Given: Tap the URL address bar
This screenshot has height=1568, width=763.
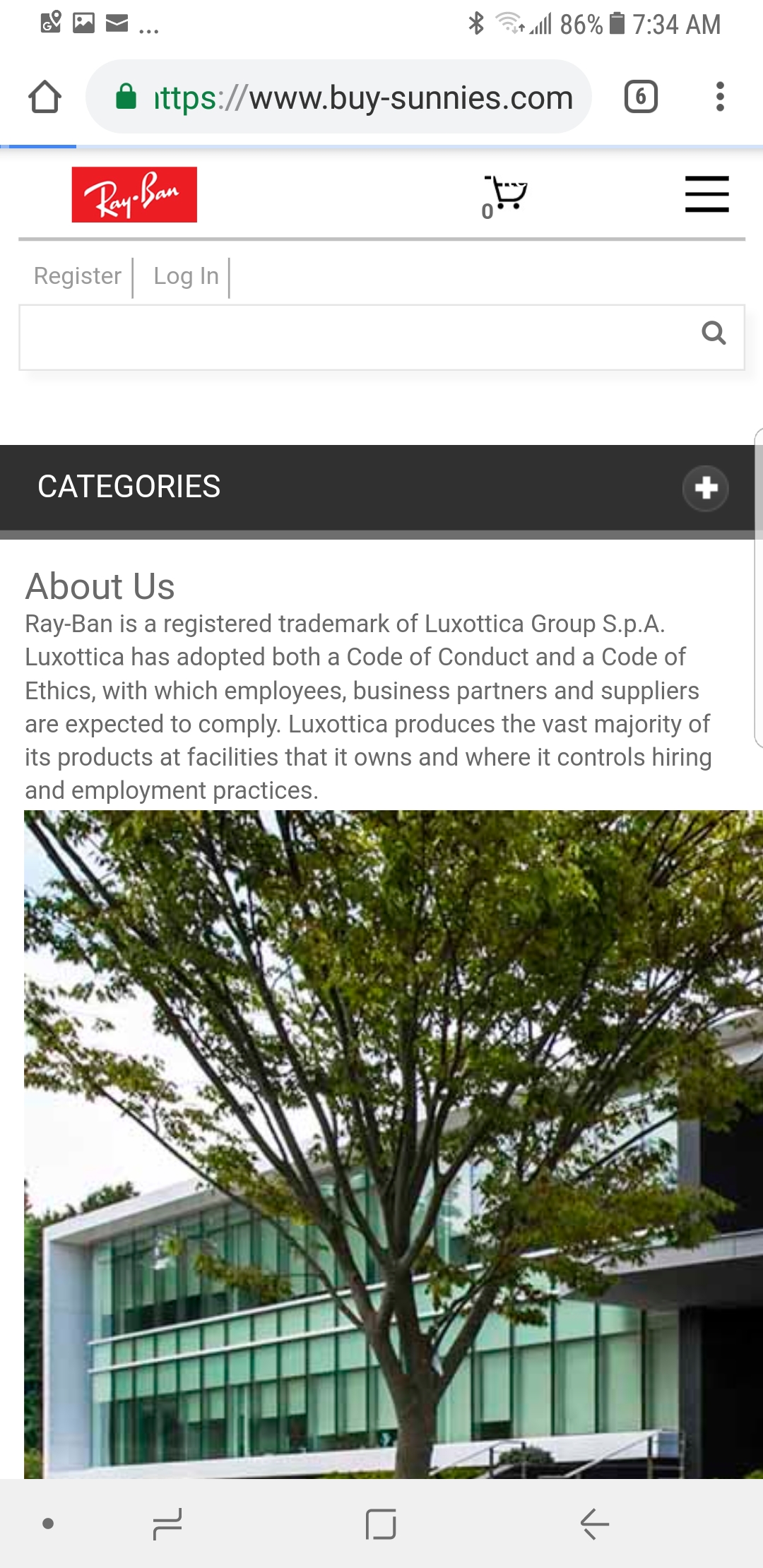Looking at the screenshot, I should click(338, 97).
